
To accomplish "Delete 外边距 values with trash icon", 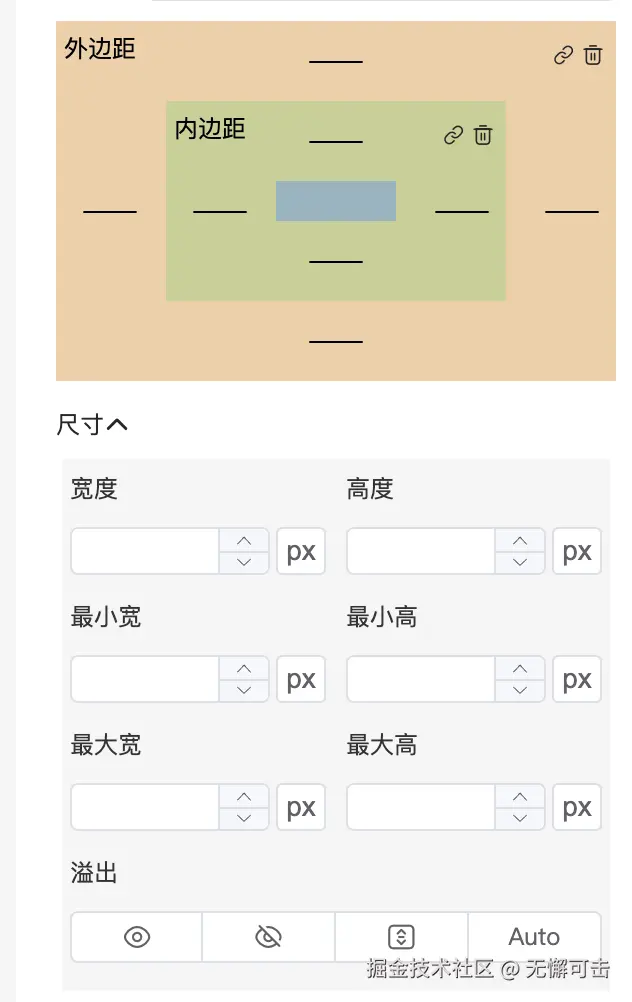I will pyautogui.click(x=593, y=55).
